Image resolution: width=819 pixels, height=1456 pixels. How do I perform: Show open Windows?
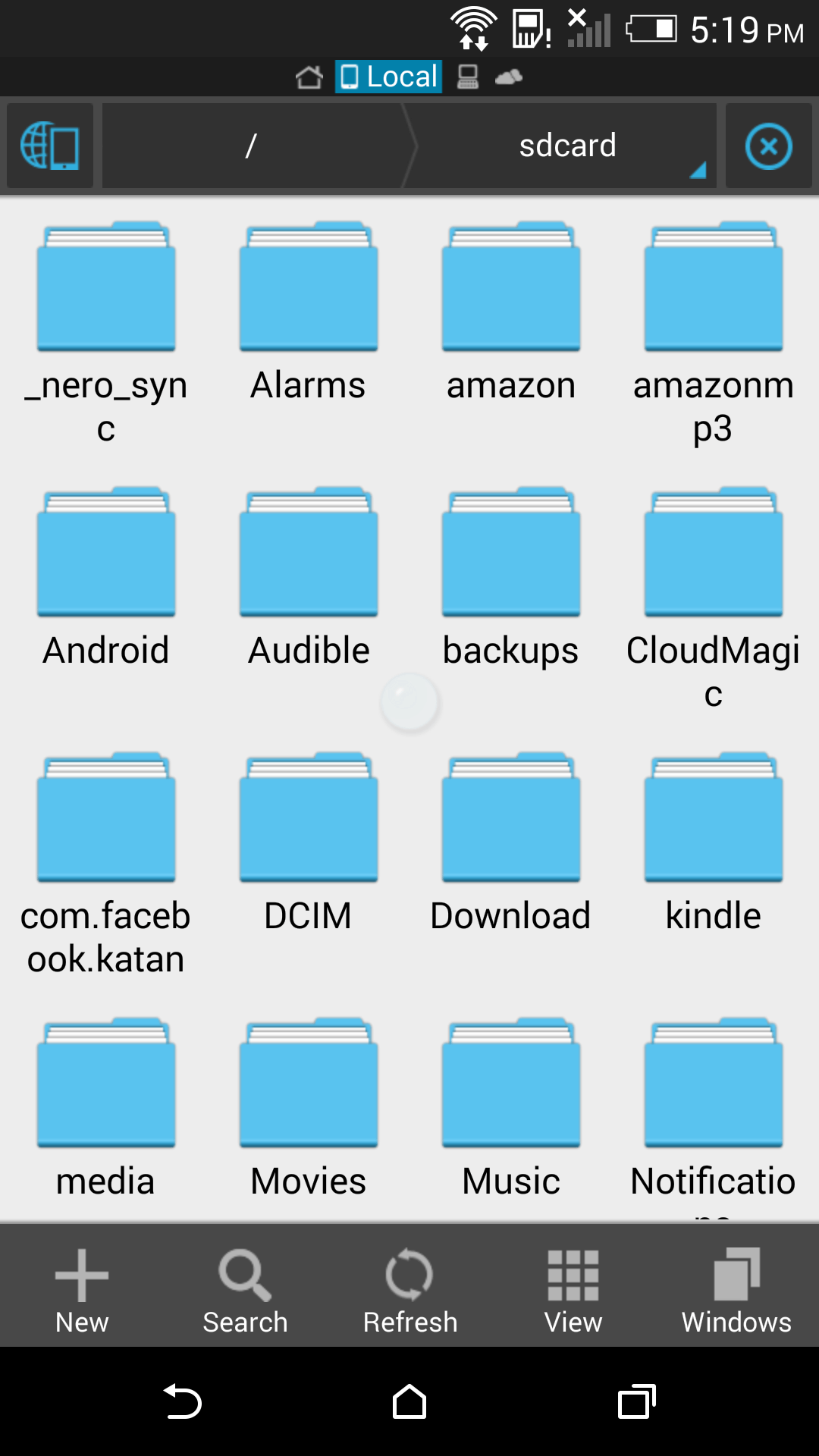[x=736, y=1289]
